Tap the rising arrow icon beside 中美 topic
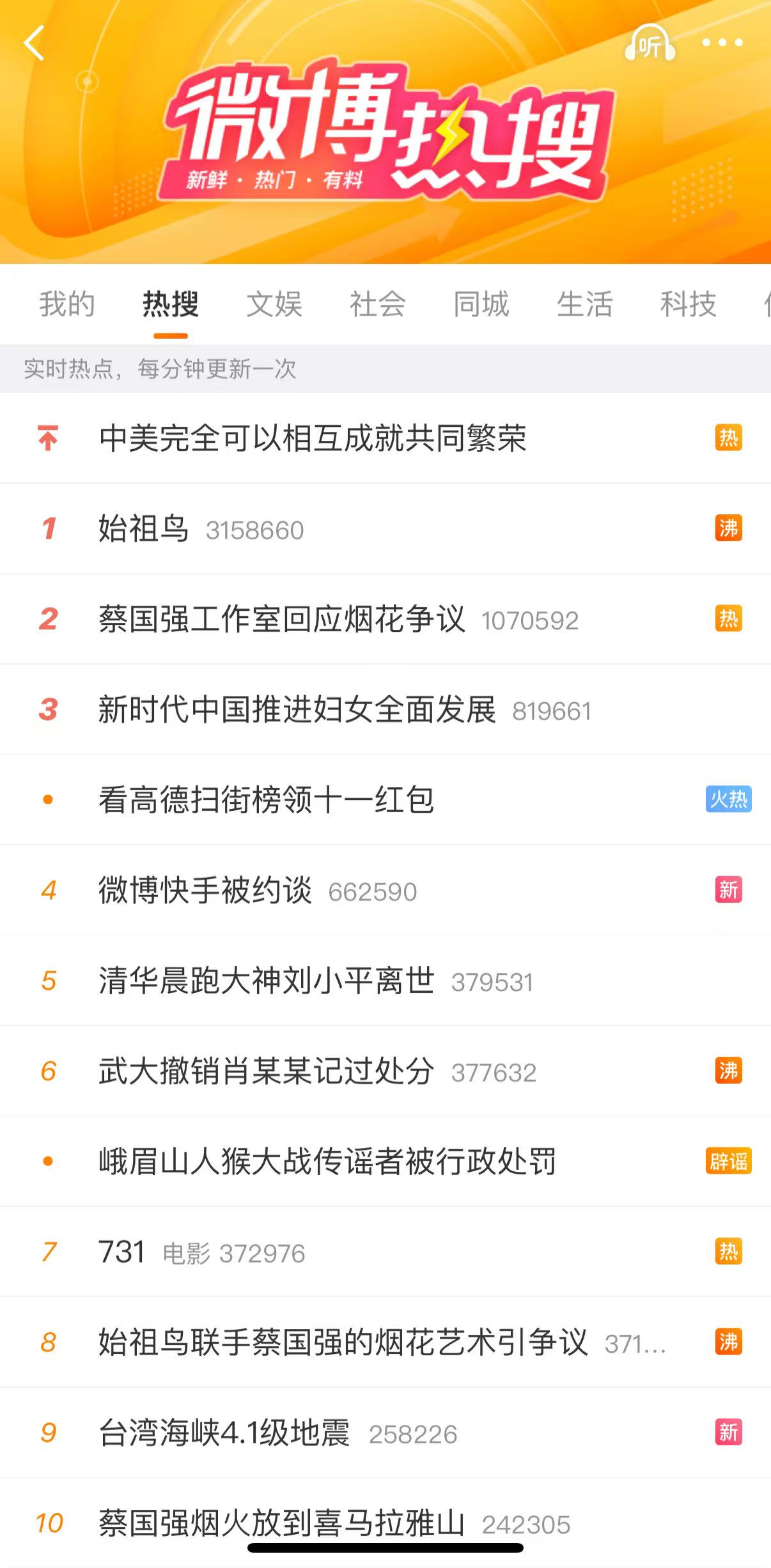The width and height of the screenshot is (771, 1568). (47, 438)
